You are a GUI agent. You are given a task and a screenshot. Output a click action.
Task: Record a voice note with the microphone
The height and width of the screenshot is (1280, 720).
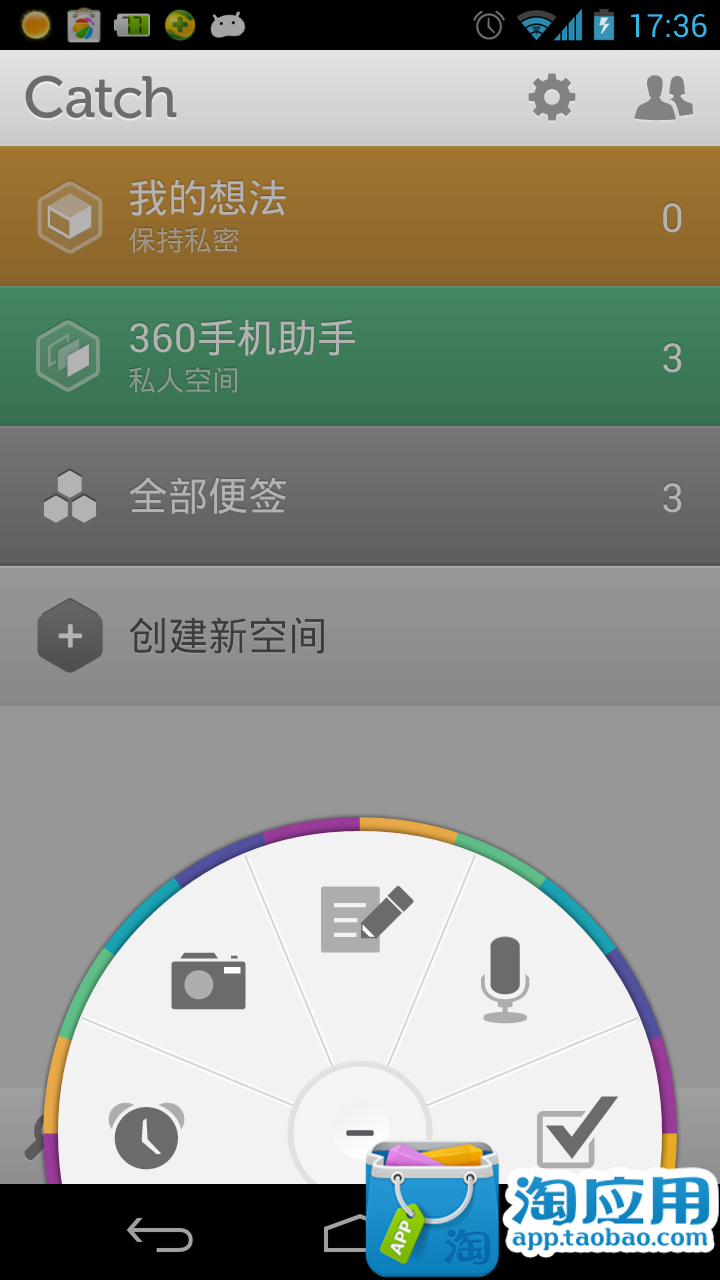coord(505,978)
